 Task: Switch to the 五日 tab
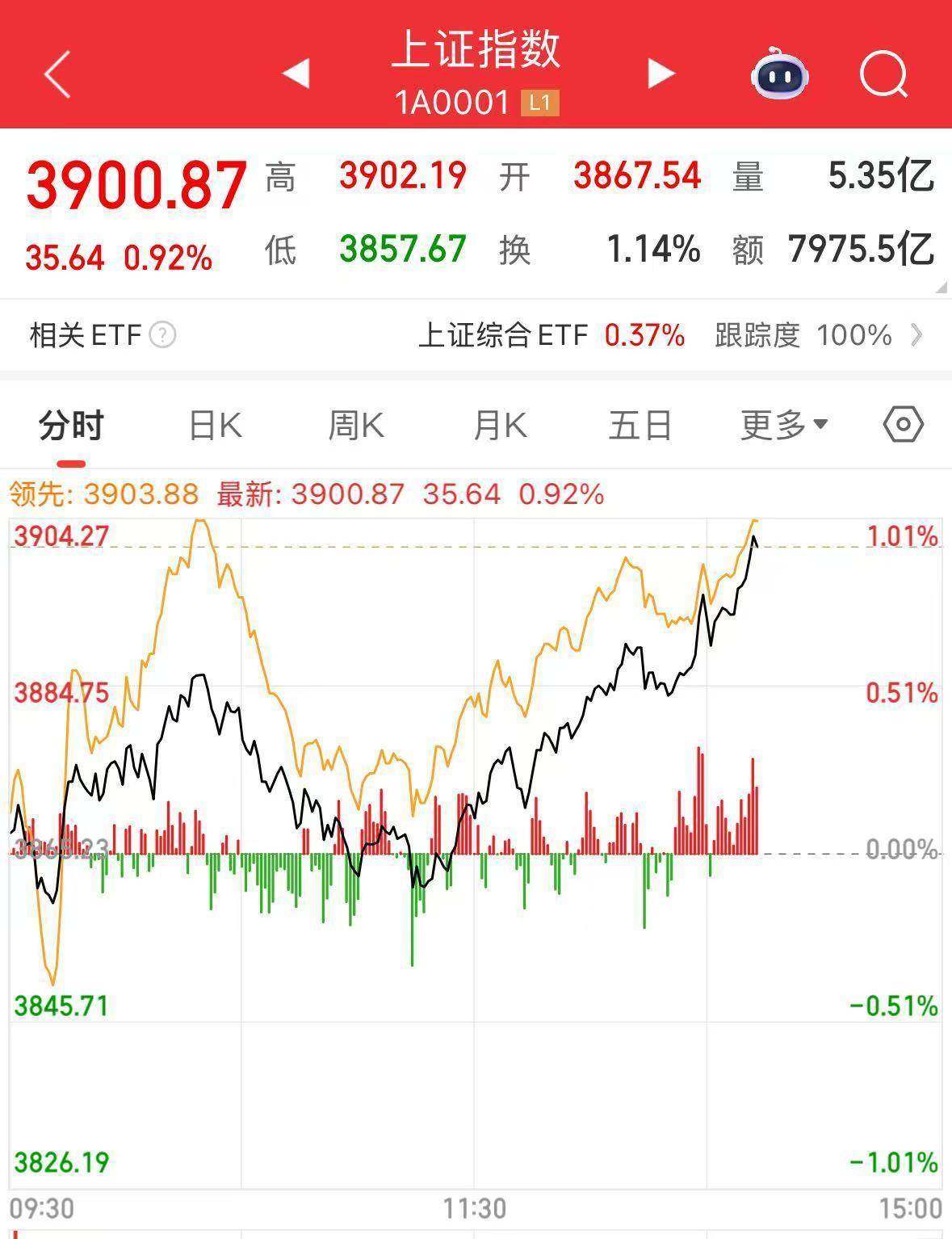(640, 425)
